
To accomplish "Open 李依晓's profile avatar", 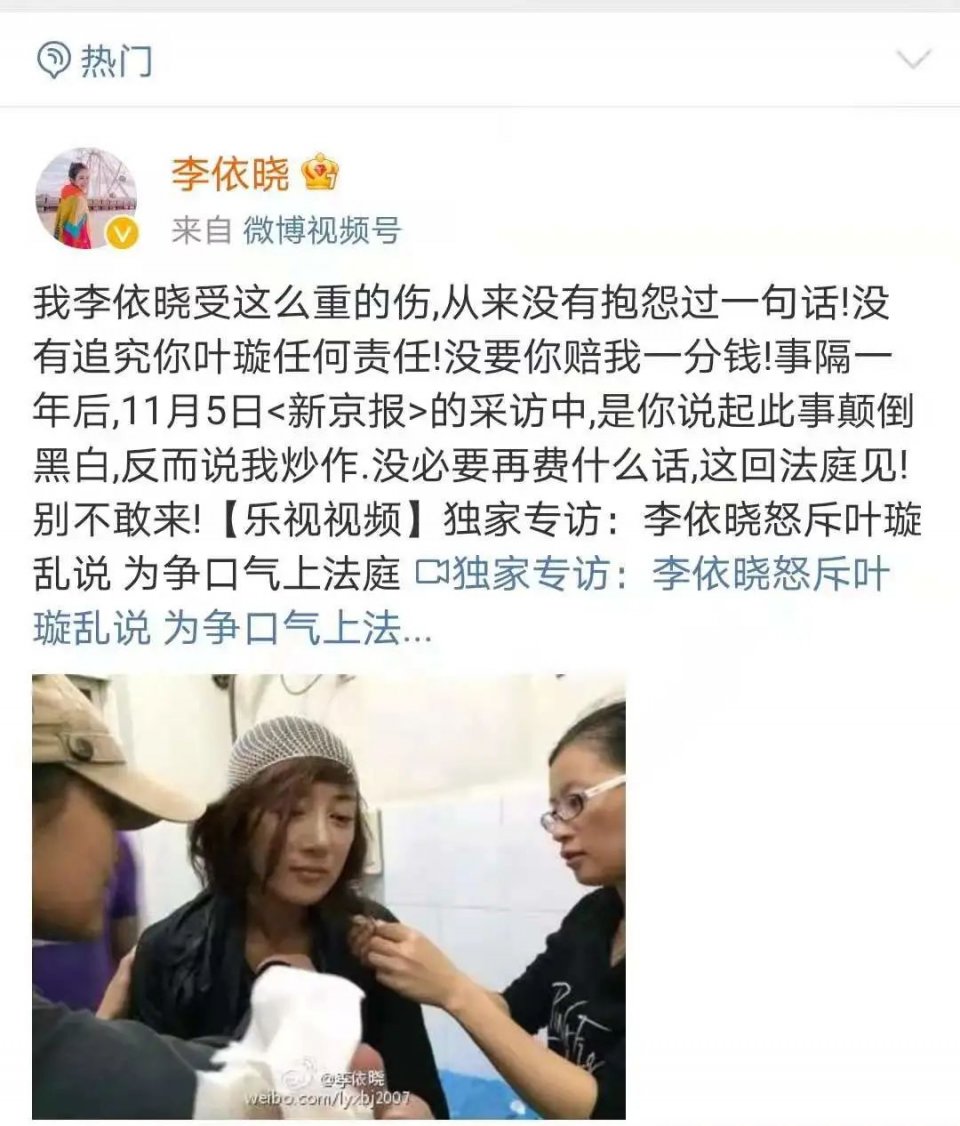I will [85, 198].
